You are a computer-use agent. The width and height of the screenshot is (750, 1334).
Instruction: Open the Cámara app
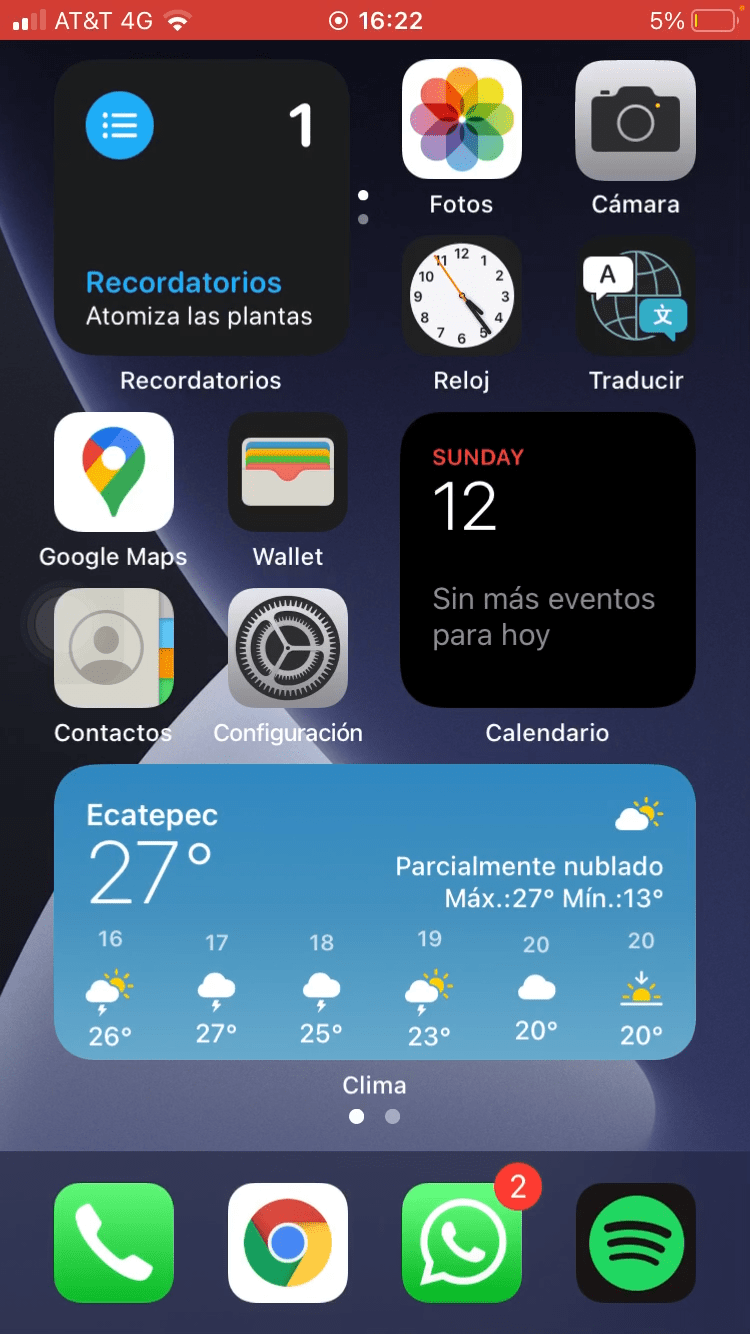635,120
